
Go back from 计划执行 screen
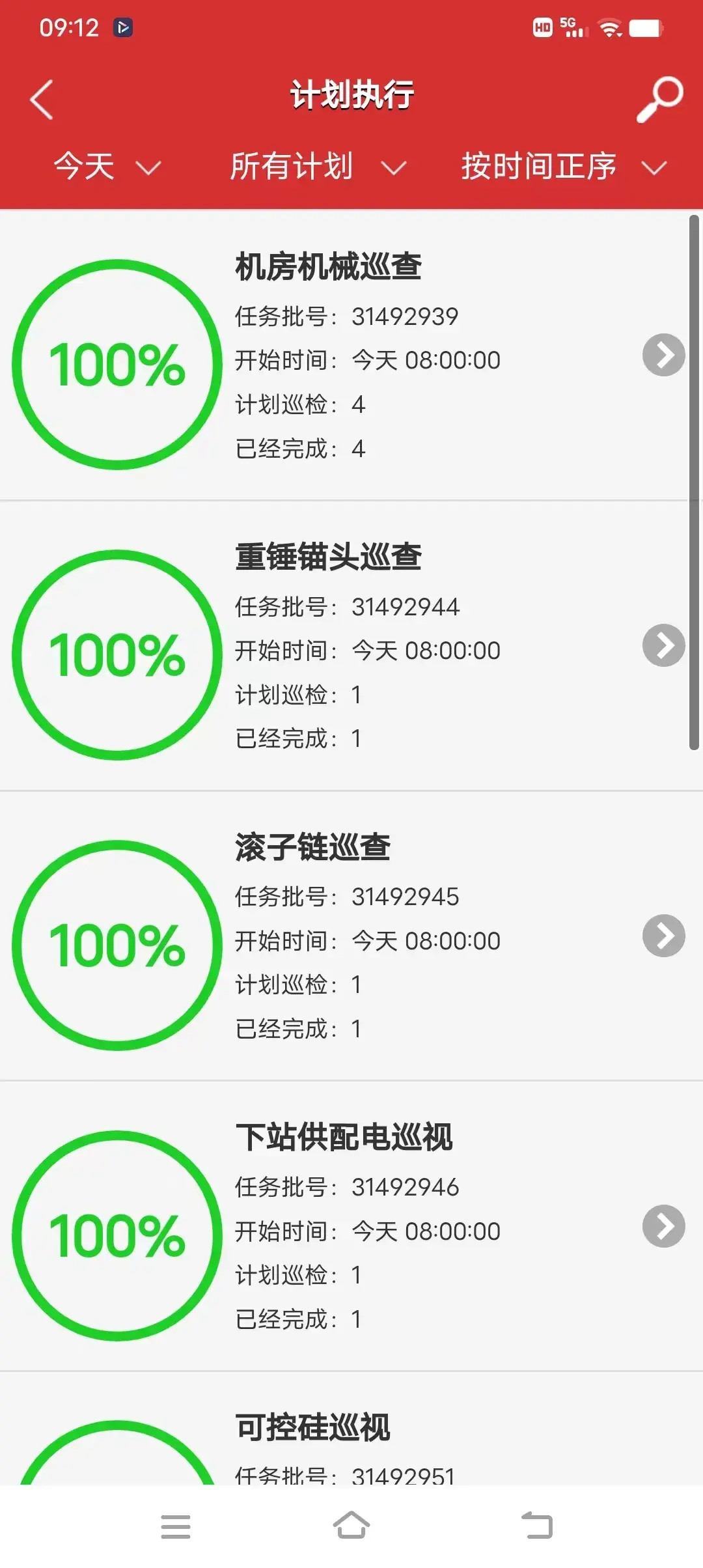(42, 100)
